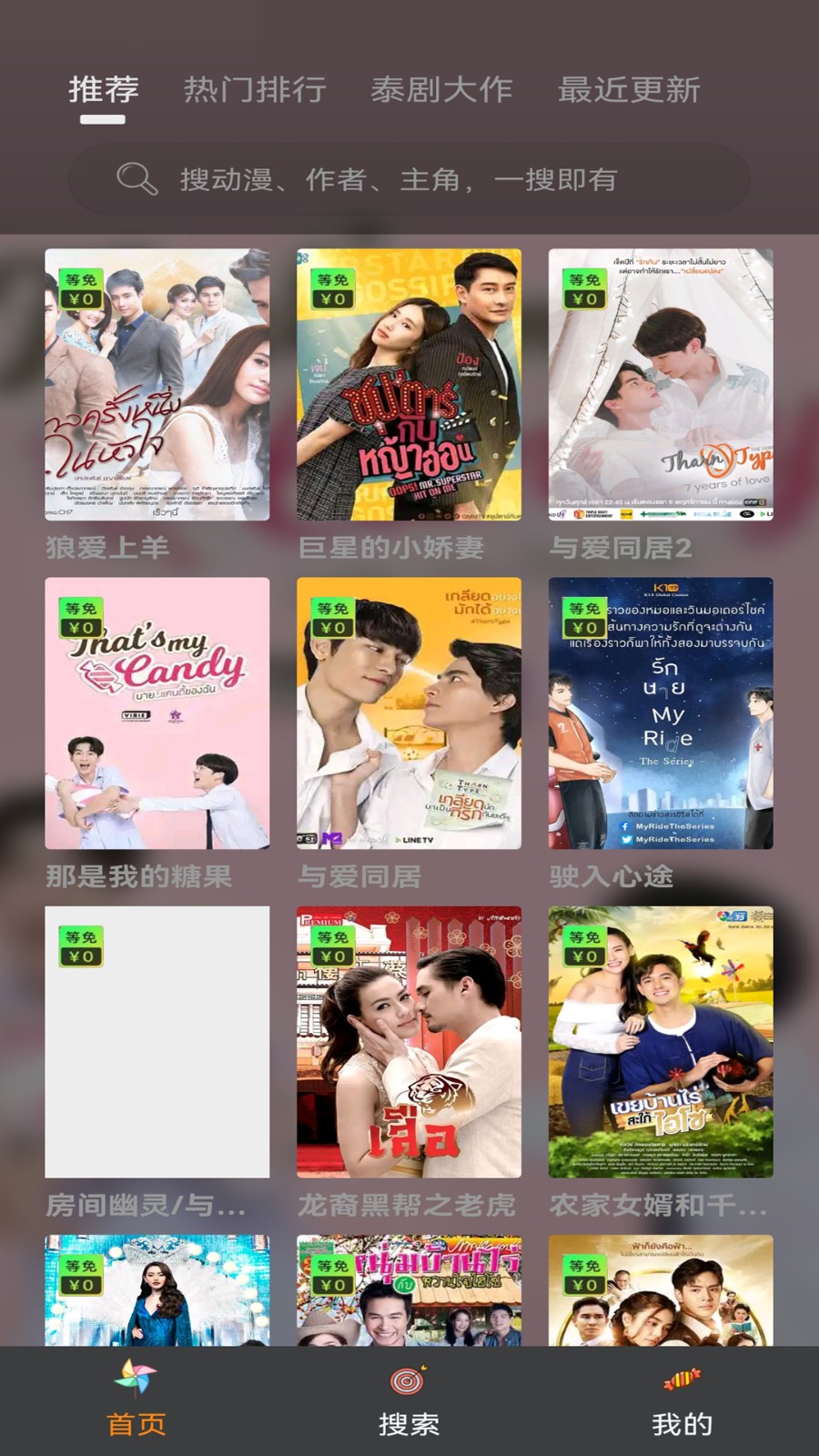This screenshot has height=1456, width=819.
Task: Open the drama 龙裔黑帮之老虎
Action: pyautogui.click(x=409, y=1041)
